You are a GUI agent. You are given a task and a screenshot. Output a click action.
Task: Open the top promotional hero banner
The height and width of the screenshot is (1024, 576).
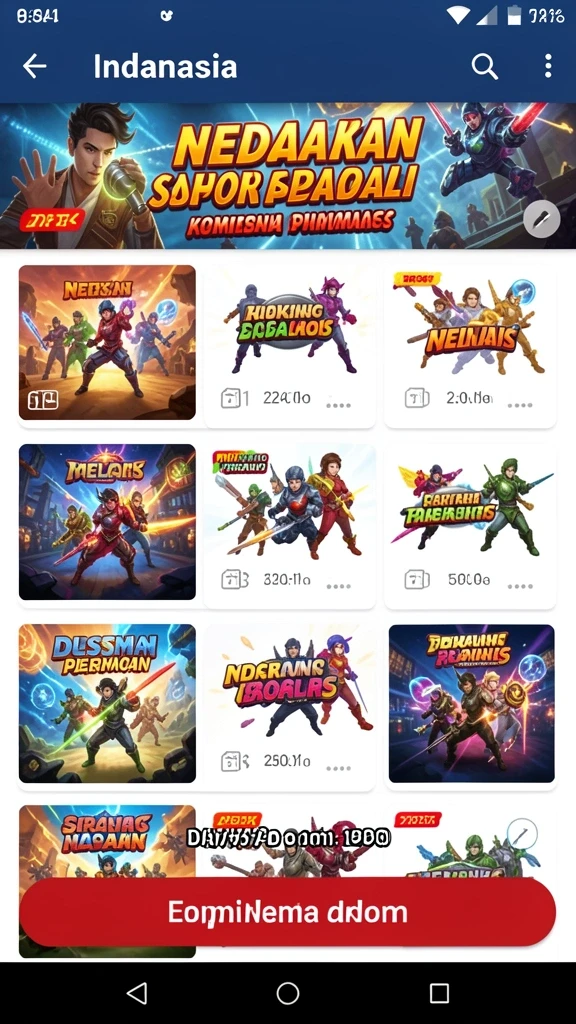coord(288,176)
